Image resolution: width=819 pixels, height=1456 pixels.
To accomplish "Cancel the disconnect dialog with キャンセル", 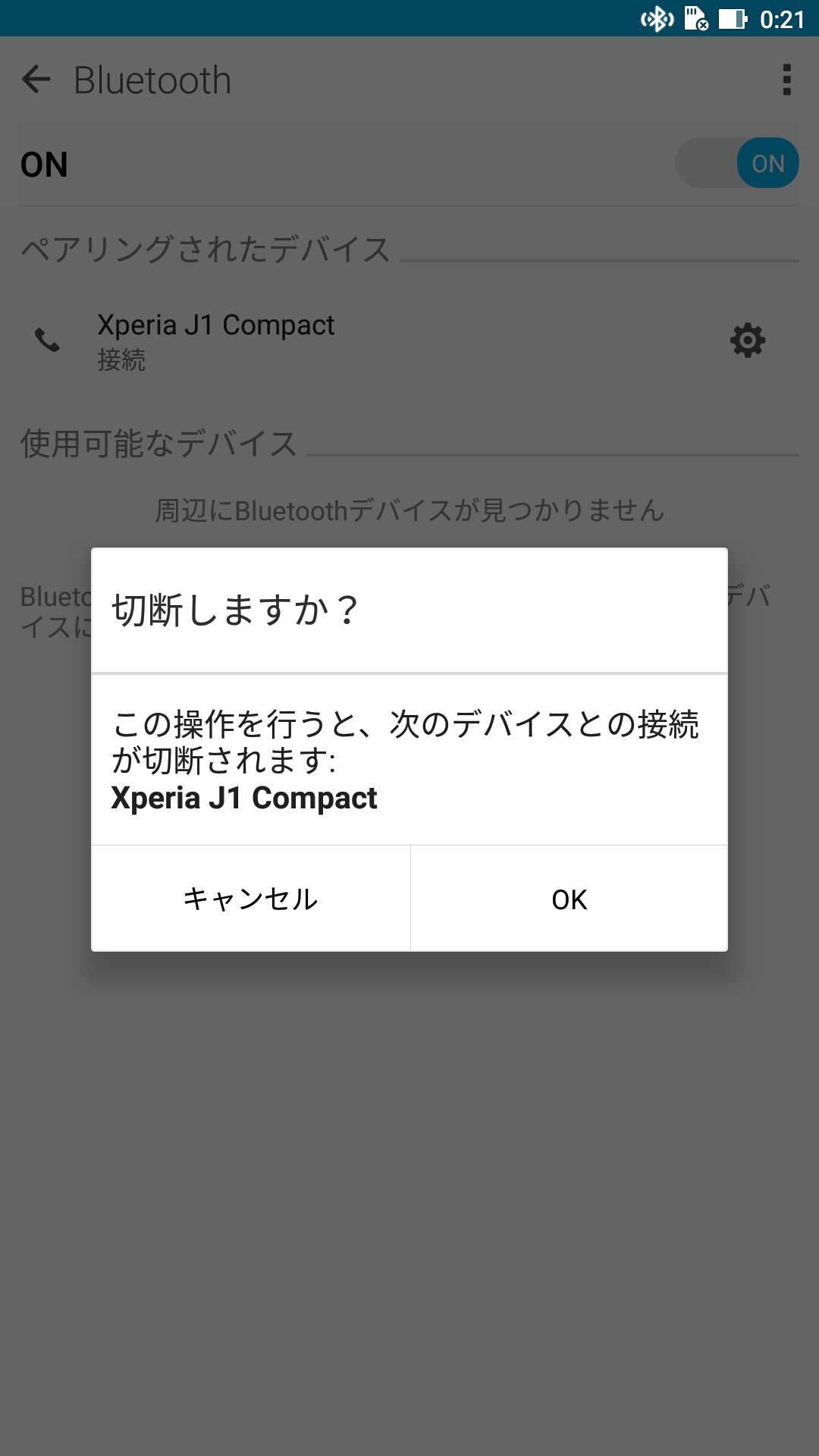I will coord(251,899).
